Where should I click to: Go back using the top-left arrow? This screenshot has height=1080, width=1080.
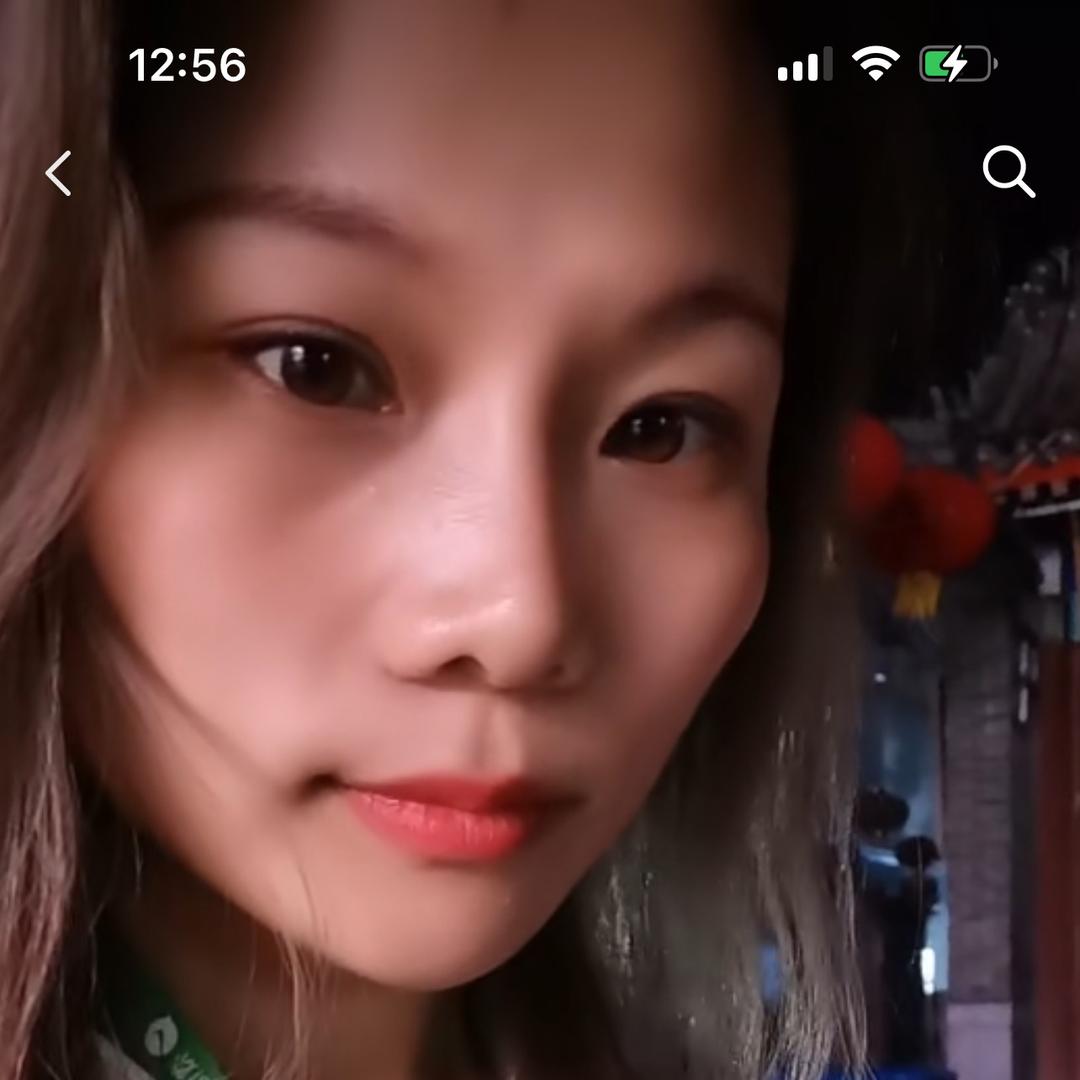pos(59,173)
